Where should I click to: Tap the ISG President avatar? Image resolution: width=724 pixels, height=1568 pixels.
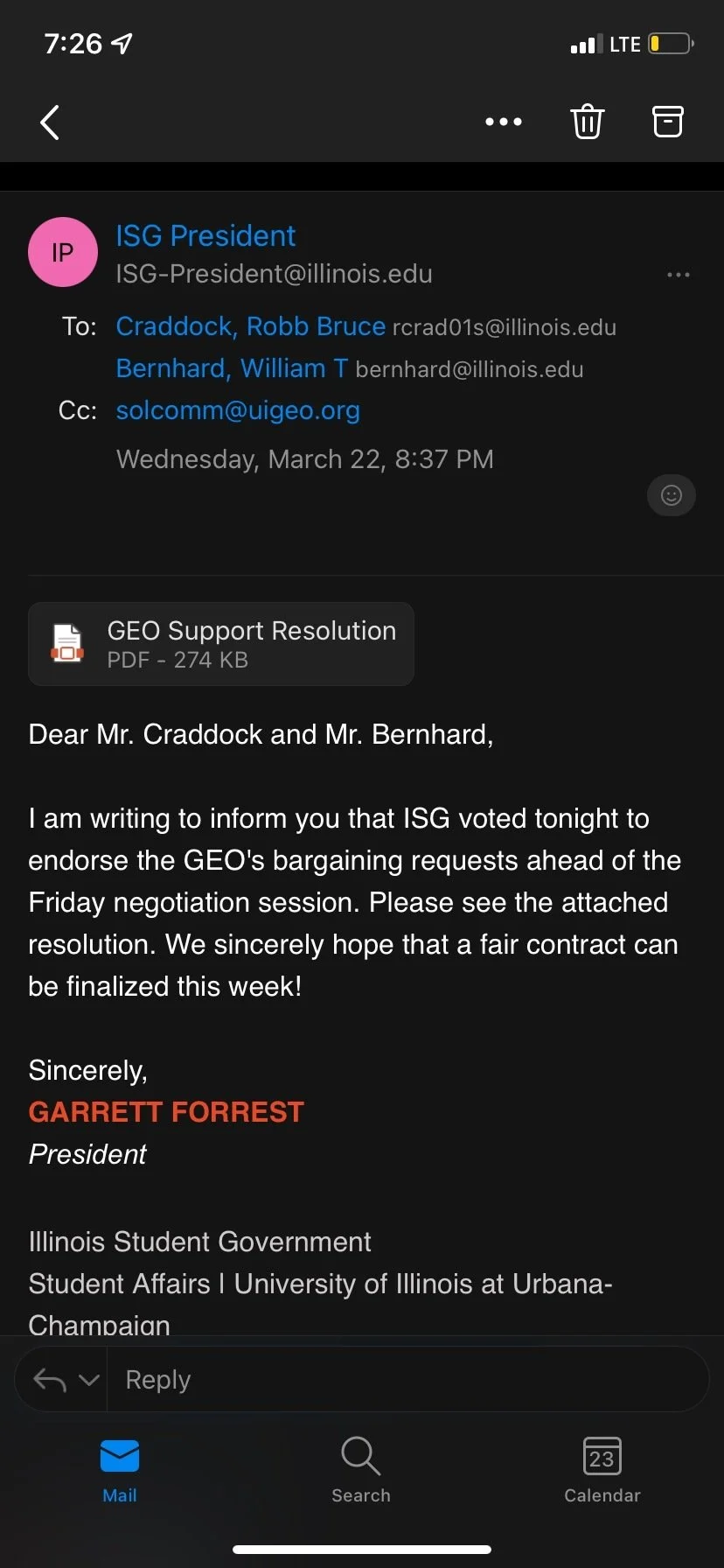tap(63, 252)
